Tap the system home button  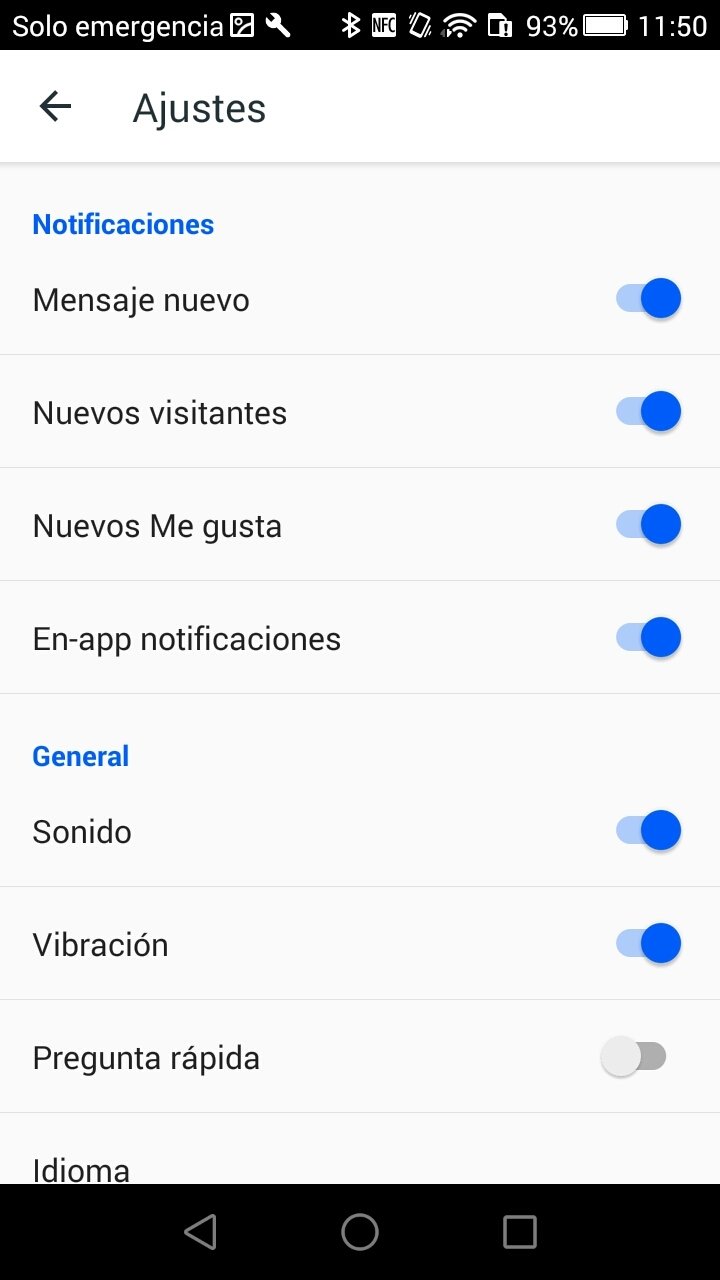coord(360,1232)
